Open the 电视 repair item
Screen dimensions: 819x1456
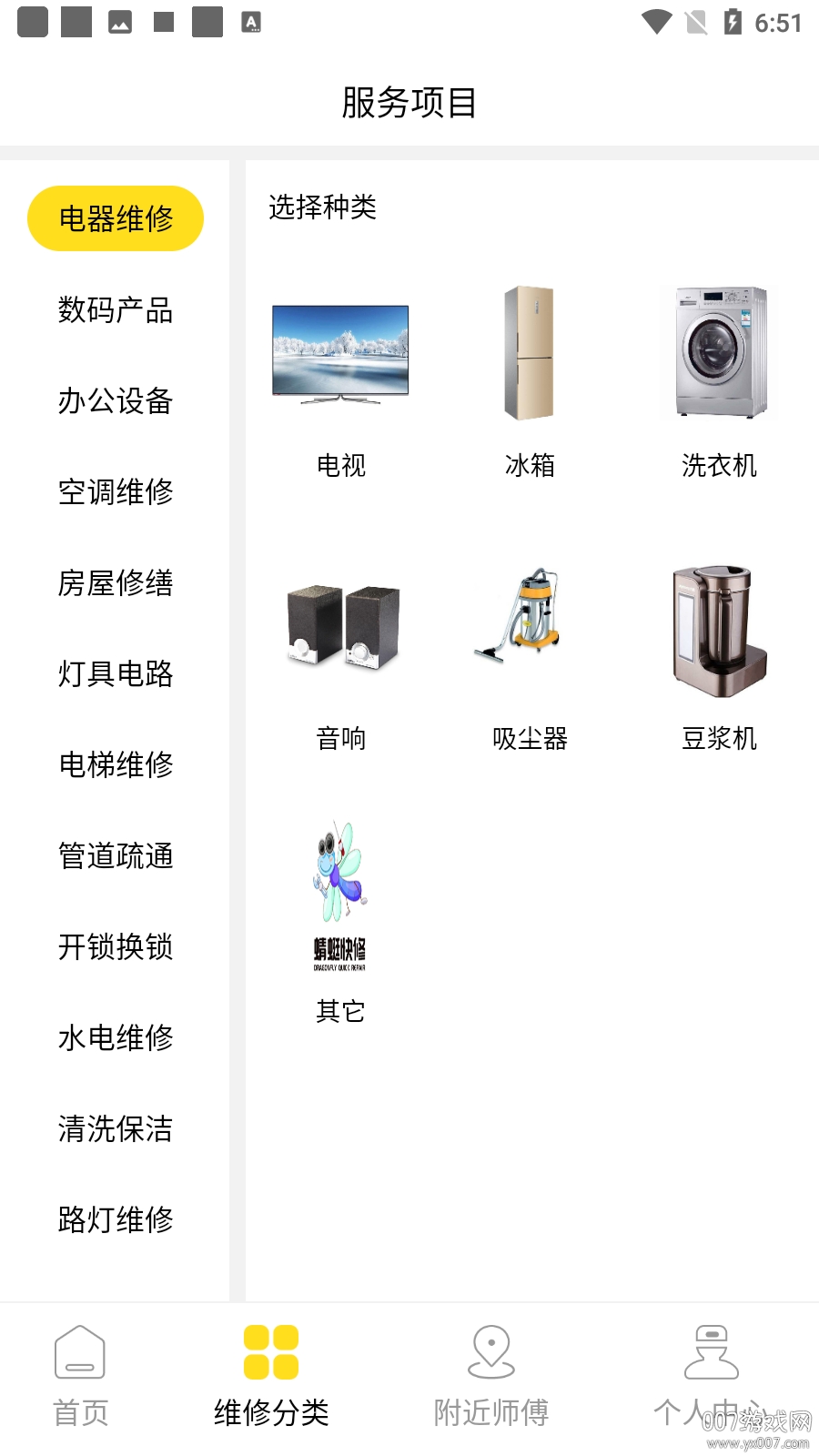[340, 382]
